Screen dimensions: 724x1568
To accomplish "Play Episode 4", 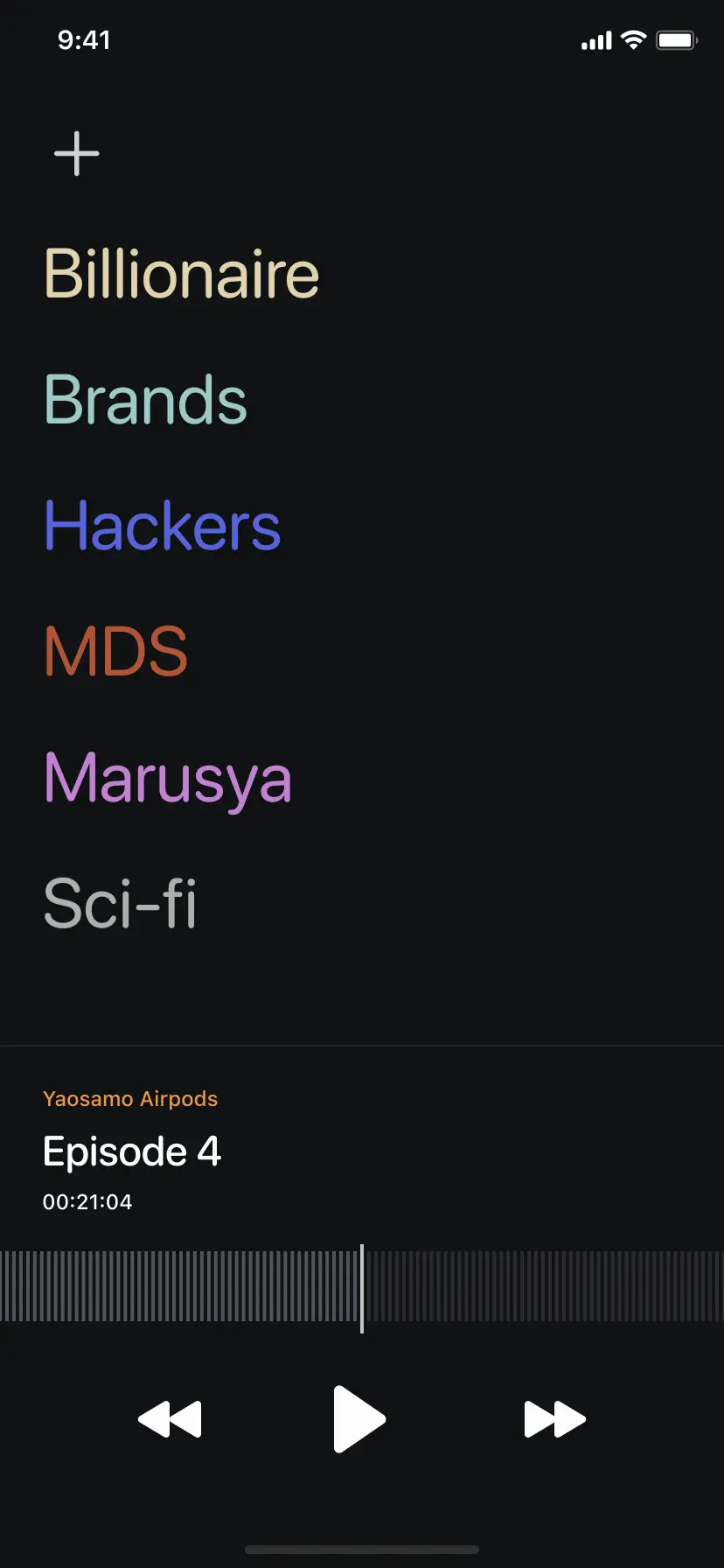I will click(359, 1419).
